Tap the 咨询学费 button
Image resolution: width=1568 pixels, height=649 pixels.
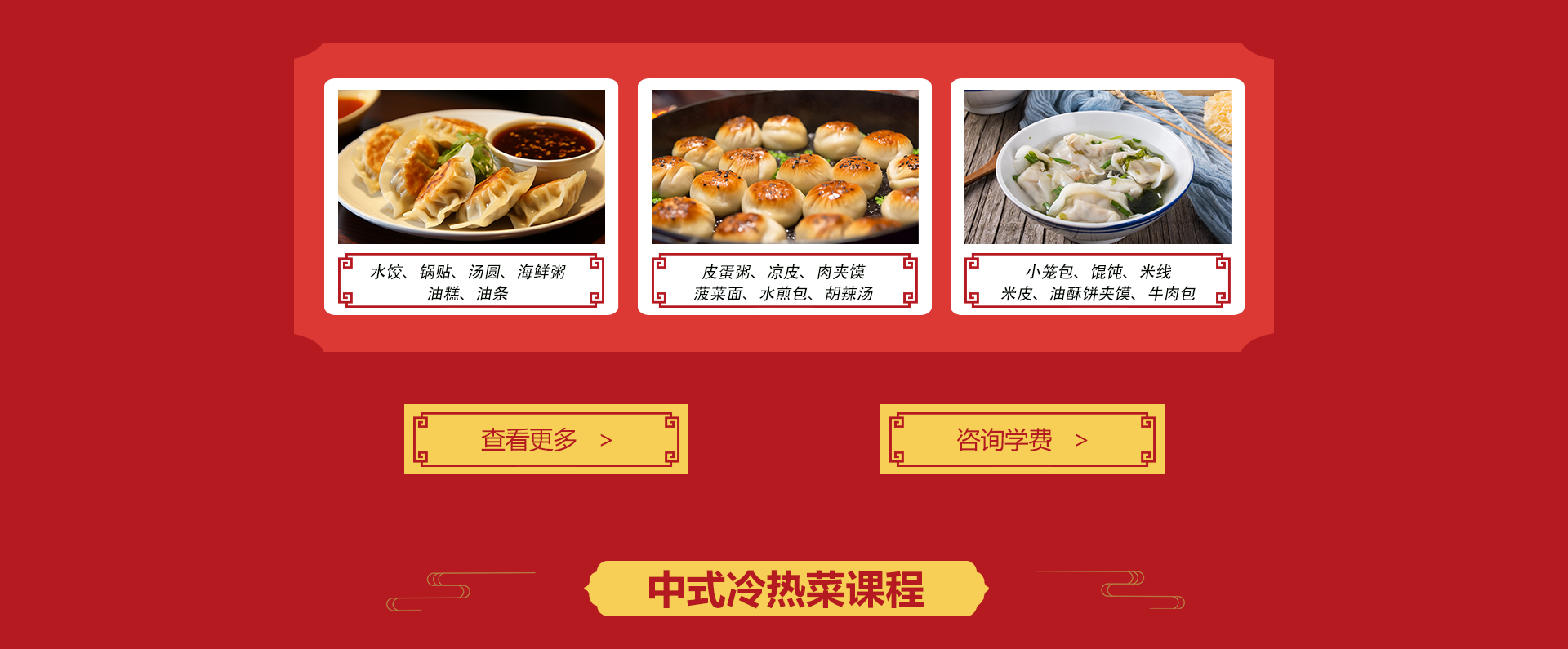point(1022,439)
